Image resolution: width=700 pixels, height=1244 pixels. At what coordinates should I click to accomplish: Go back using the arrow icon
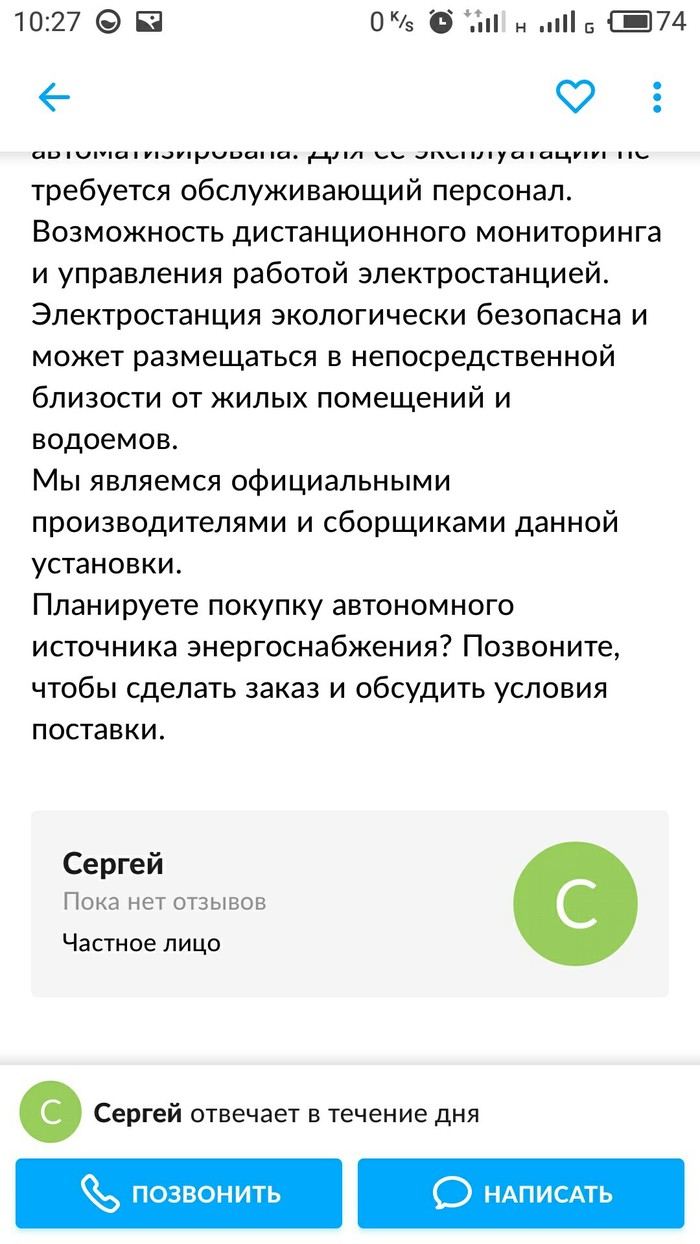tap(54, 97)
